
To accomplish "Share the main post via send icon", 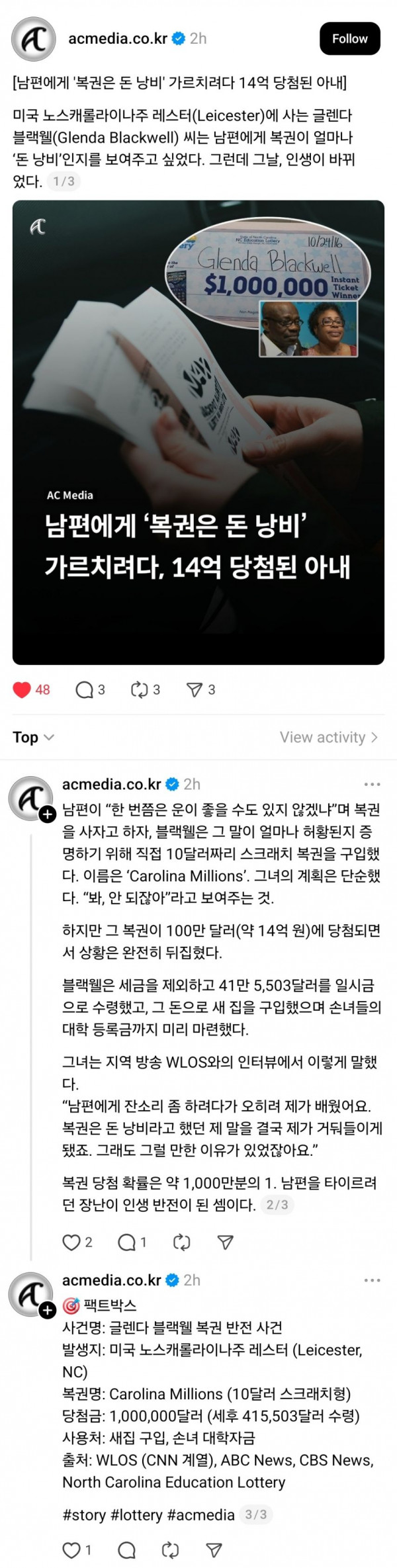I will [x=195, y=690].
